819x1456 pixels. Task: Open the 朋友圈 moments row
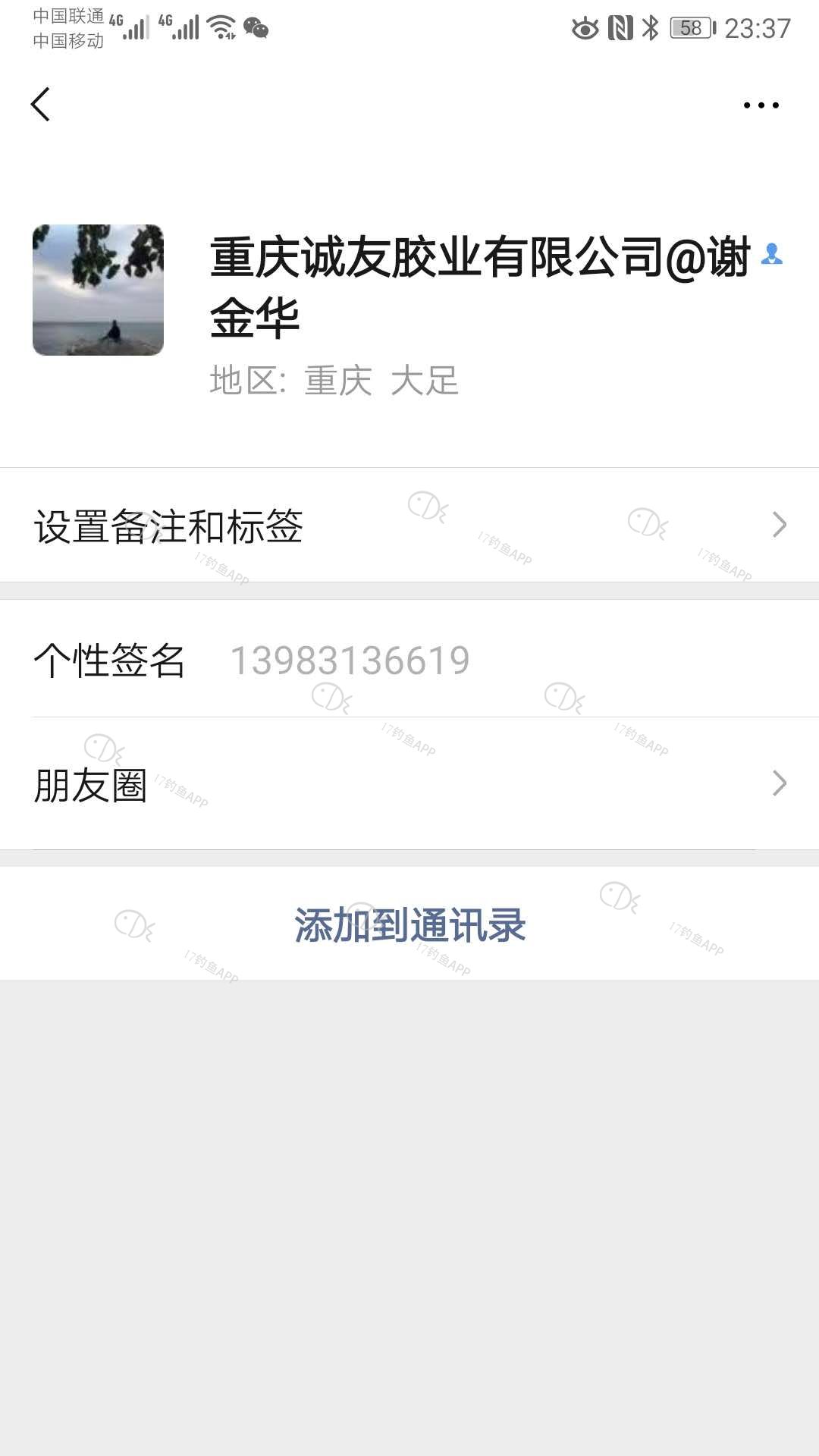pyautogui.click(x=409, y=784)
